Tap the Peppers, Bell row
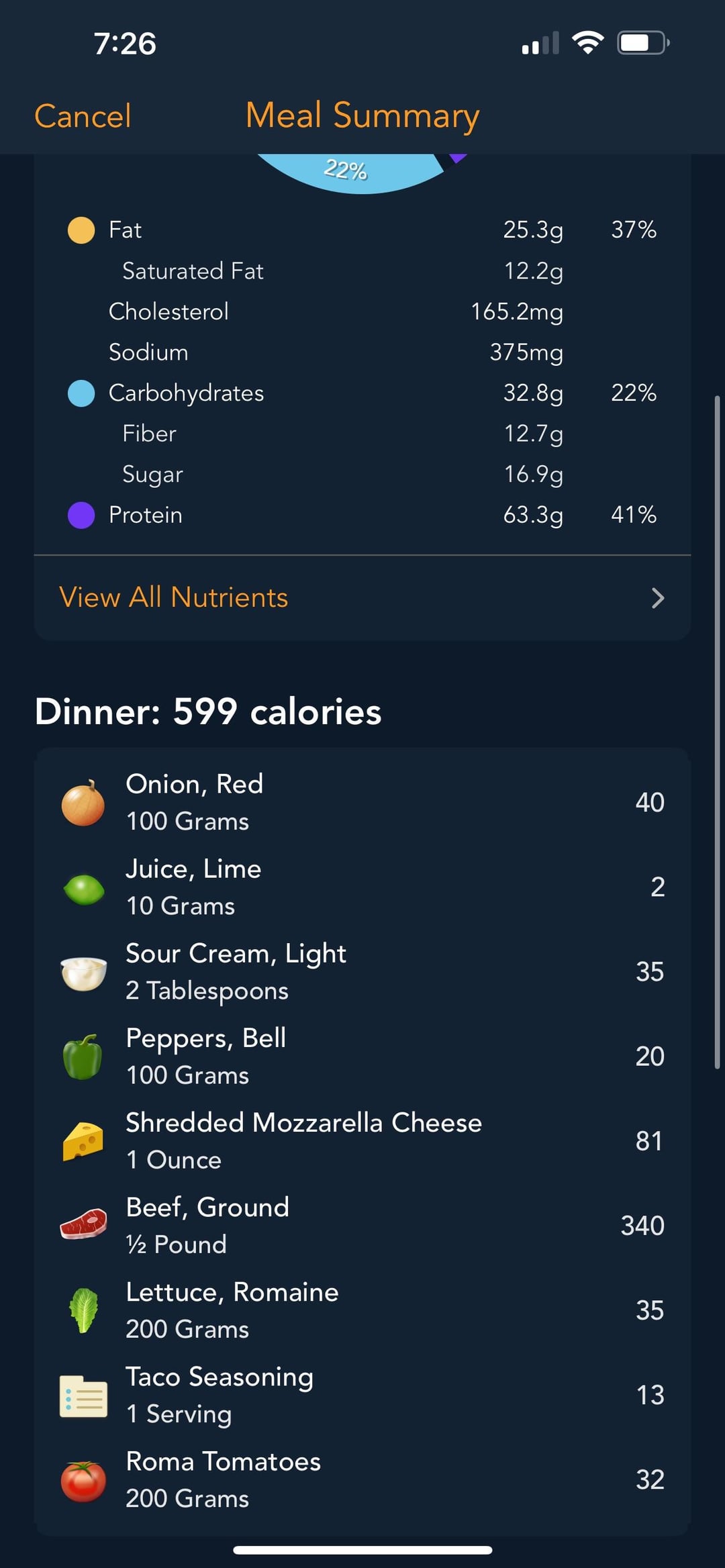The image size is (725, 1568). [x=362, y=1056]
